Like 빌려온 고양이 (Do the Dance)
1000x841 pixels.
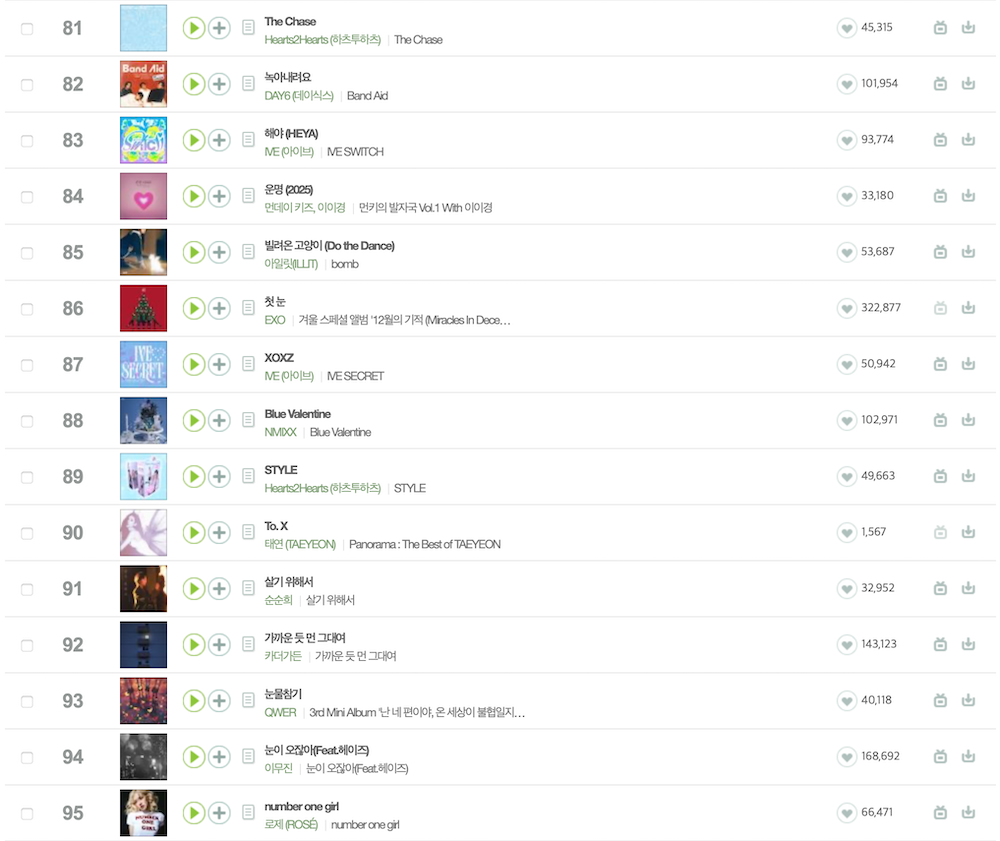point(846,252)
